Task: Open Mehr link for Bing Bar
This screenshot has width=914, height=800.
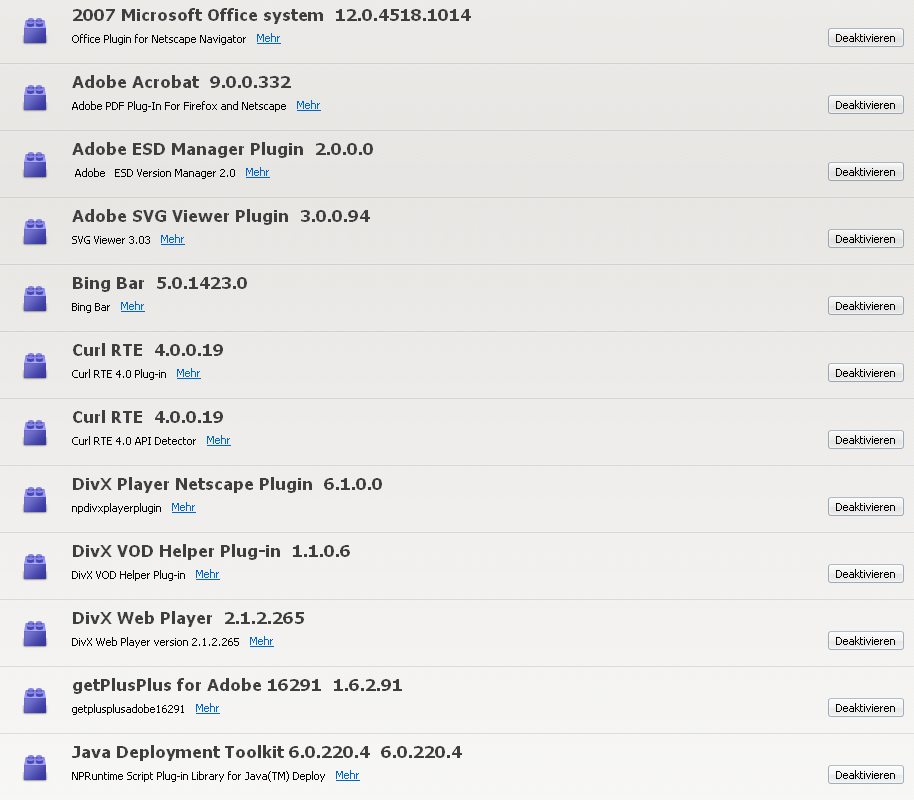Action: click(x=132, y=306)
